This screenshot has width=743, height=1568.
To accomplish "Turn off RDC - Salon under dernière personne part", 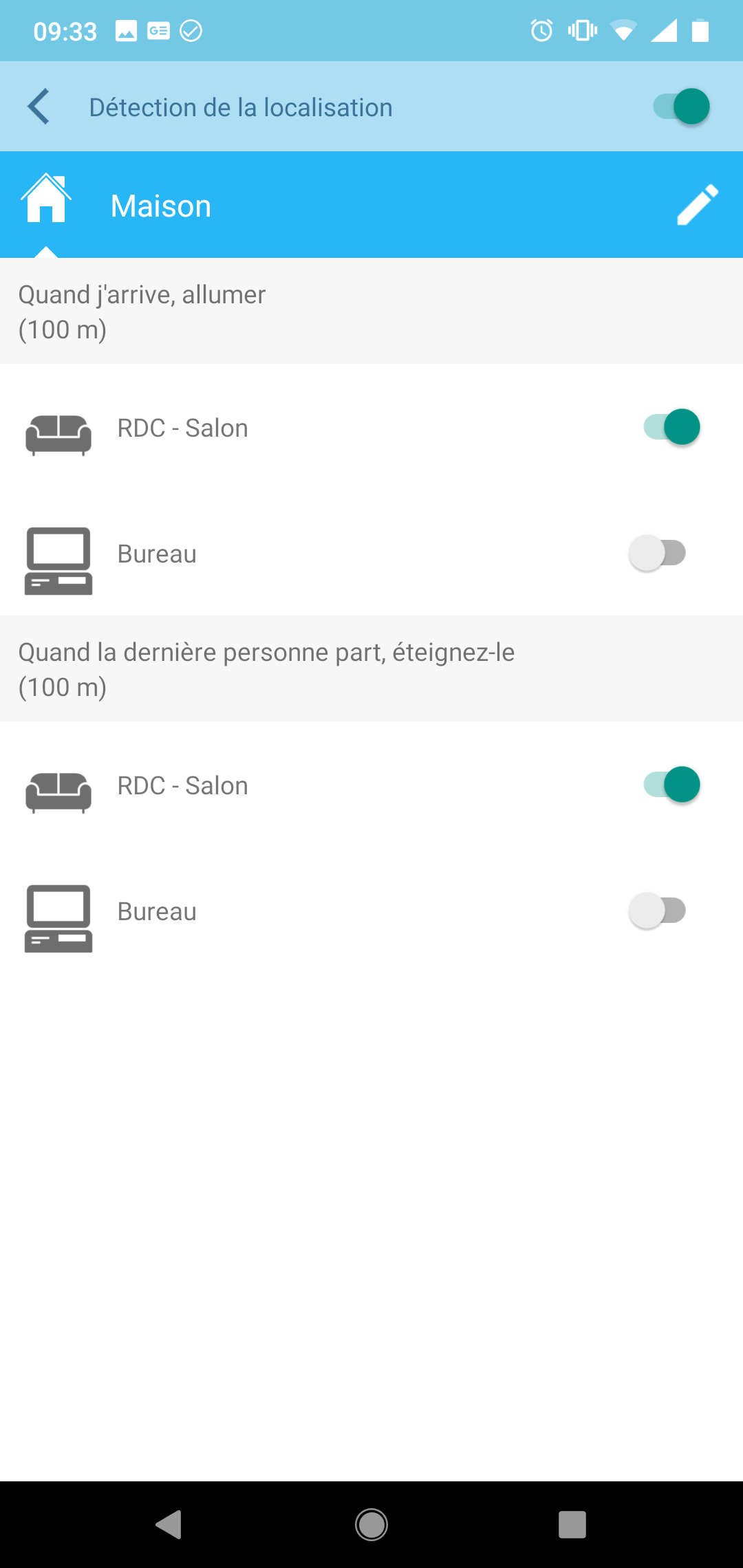I will pyautogui.click(x=671, y=785).
